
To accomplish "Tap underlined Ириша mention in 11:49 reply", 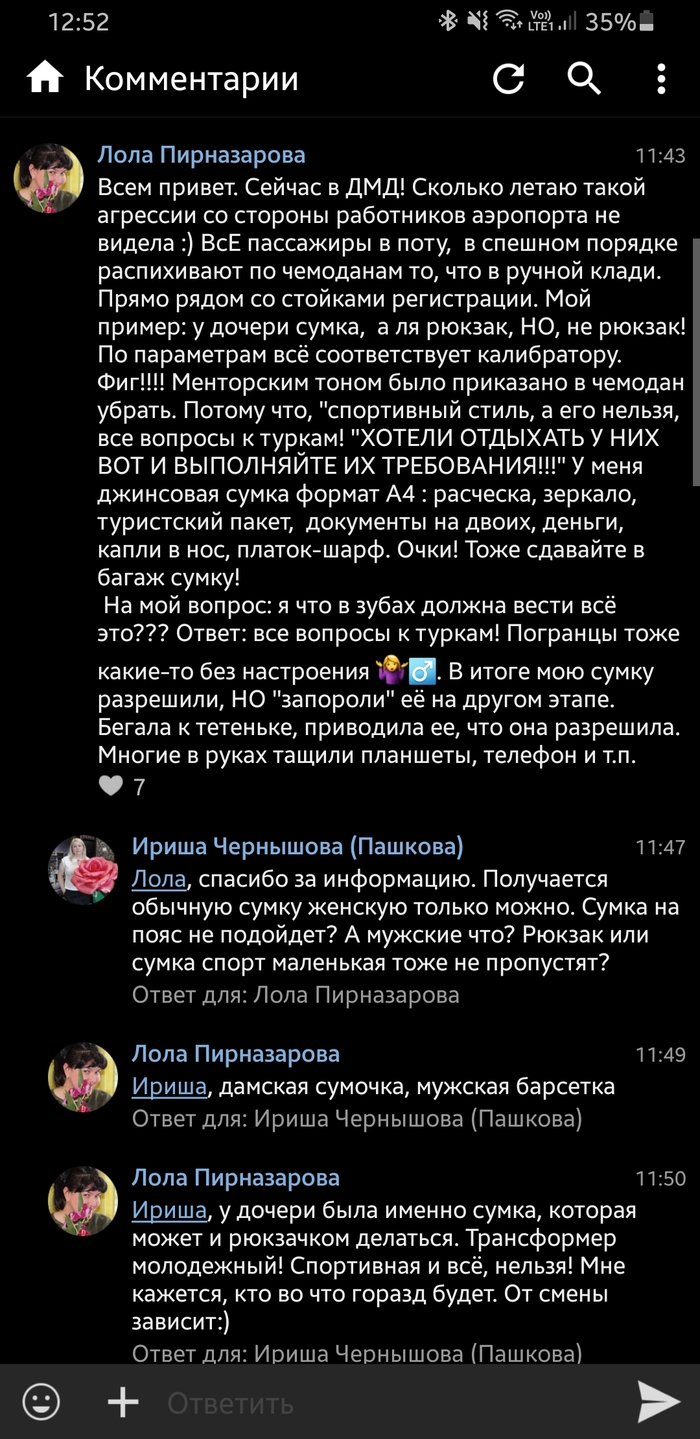I will click(x=169, y=1086).
